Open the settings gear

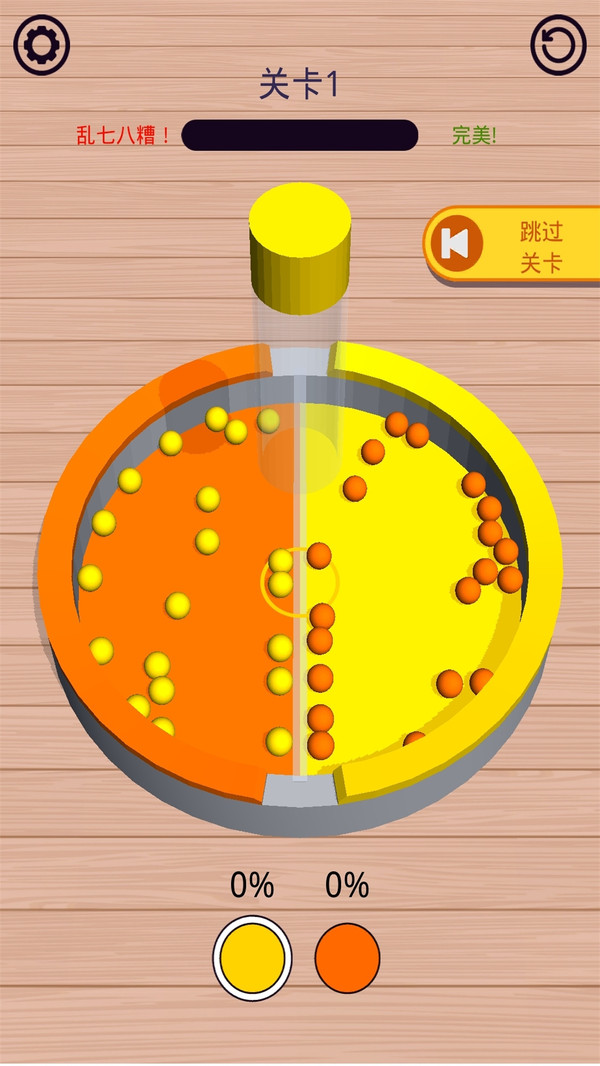coord(43,45)
